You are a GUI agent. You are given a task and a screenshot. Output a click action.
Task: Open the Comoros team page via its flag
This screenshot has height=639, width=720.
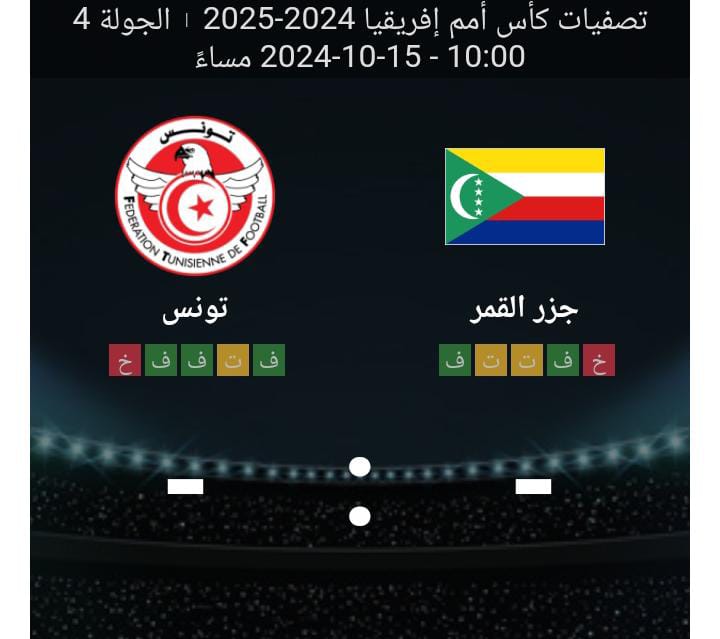click(525, 196)
